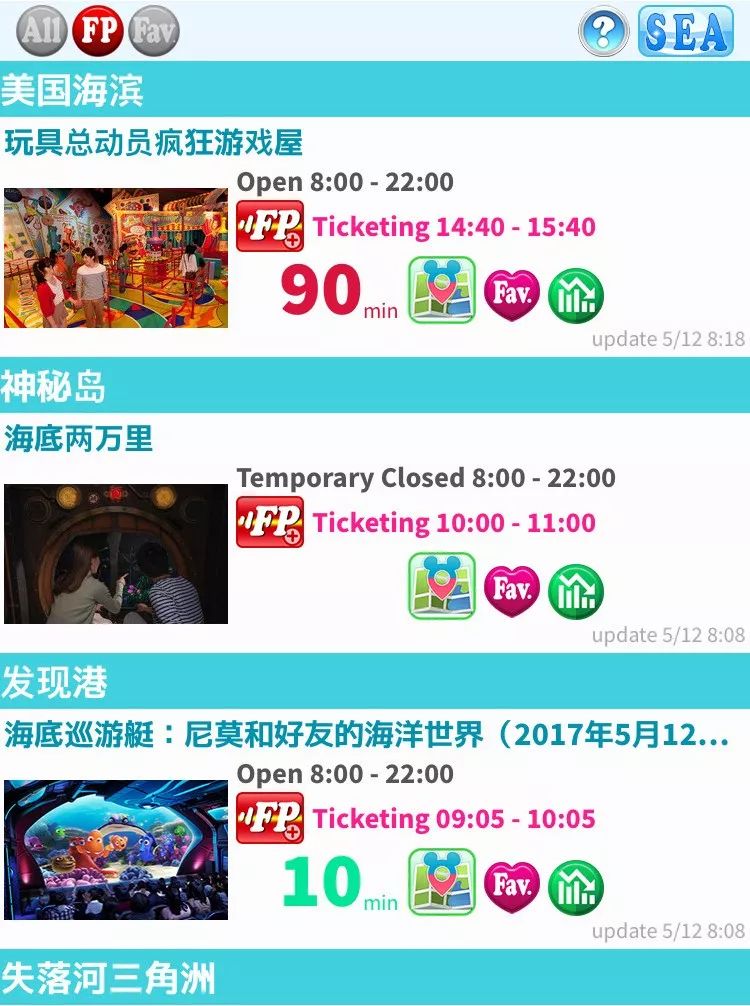750x1006 pixels.
Task: Switch to the All filter
Action: click(42, 30)
